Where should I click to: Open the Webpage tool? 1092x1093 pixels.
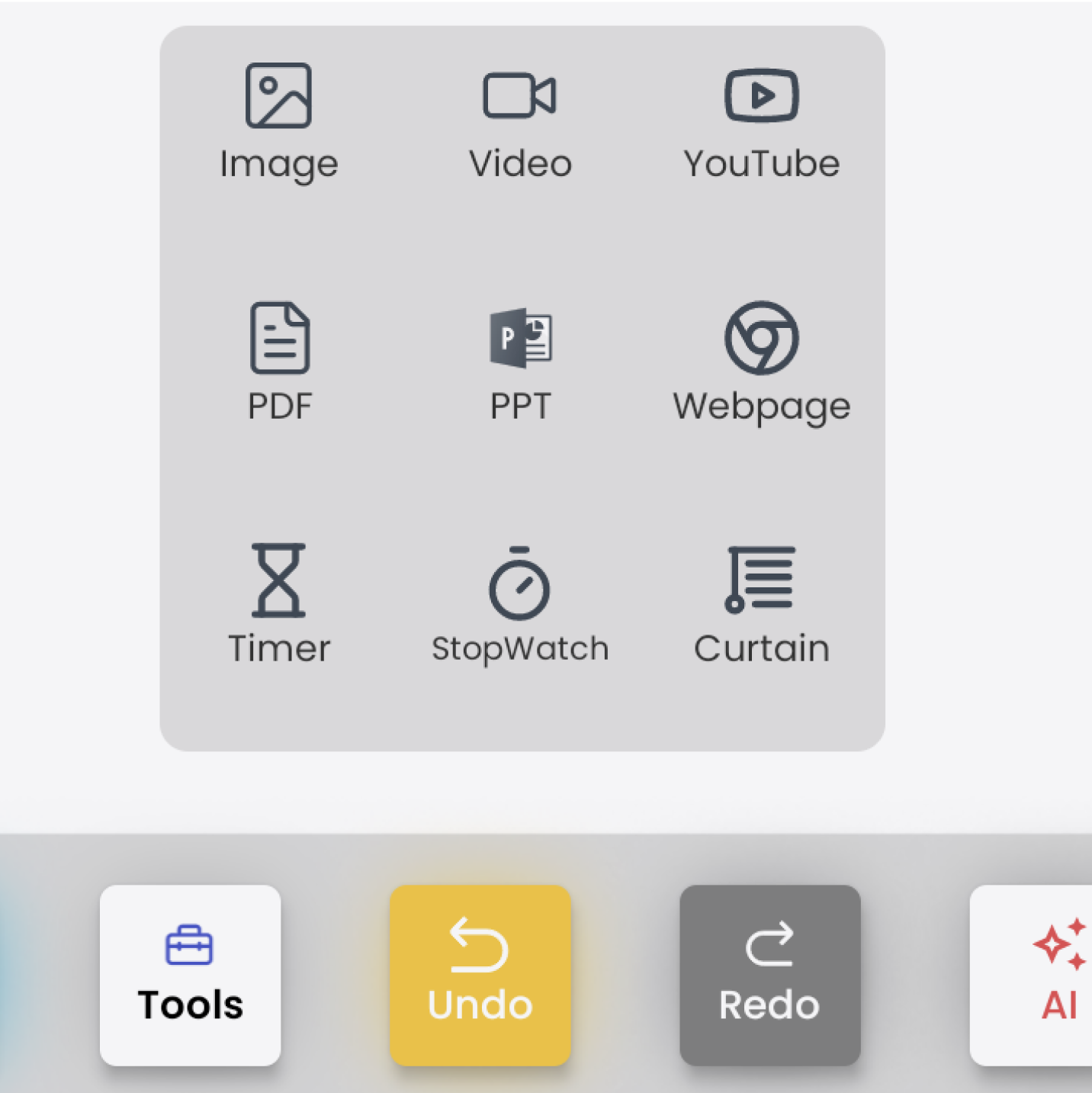click(x=761, y=362)
